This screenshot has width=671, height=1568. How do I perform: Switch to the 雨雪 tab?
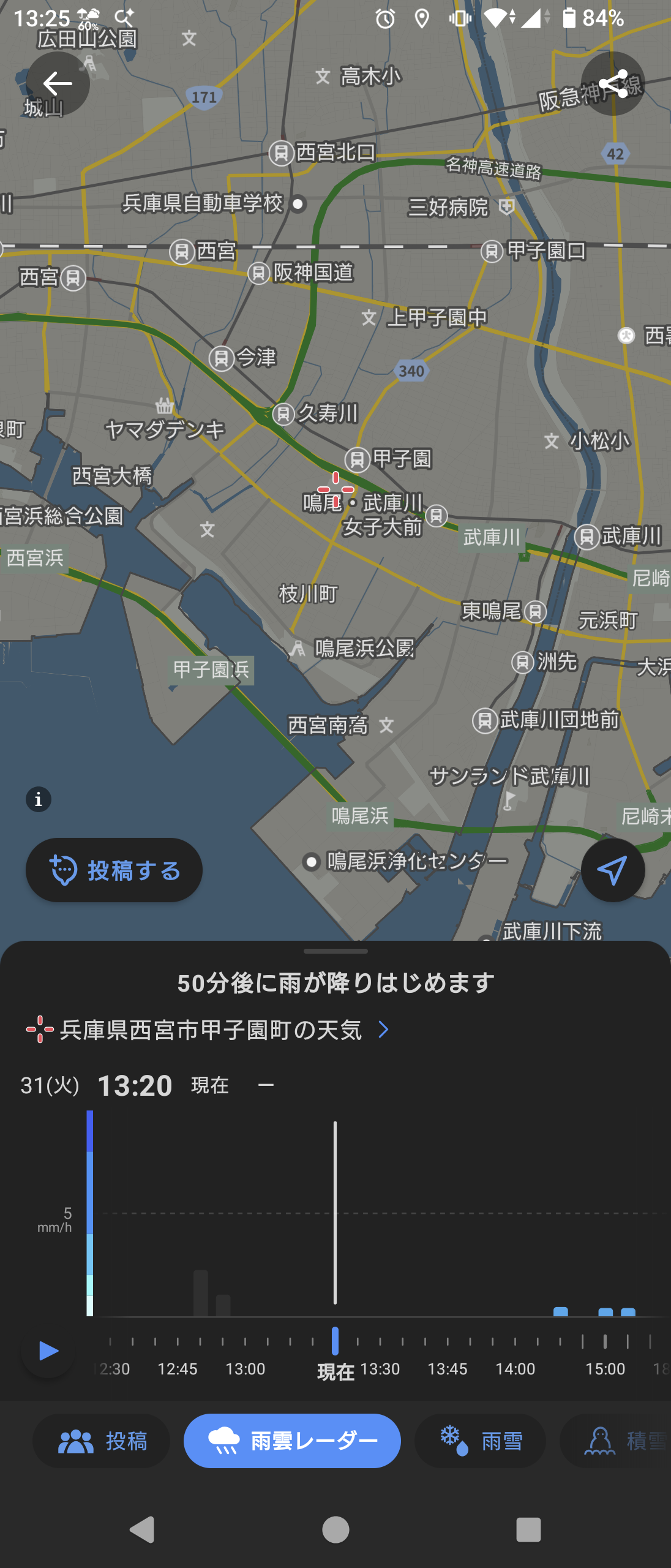click(480, 1441)
